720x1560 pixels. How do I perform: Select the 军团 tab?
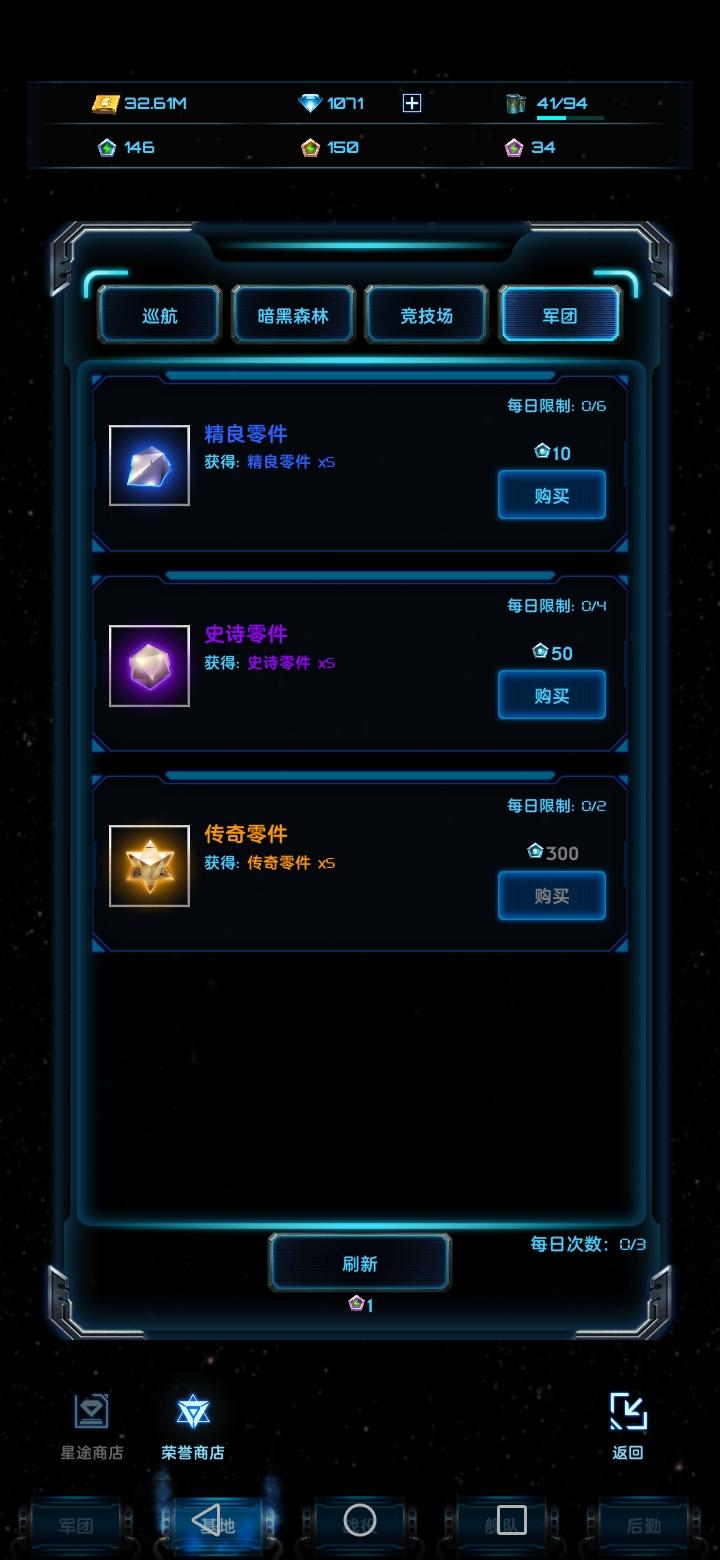point(560,315)
